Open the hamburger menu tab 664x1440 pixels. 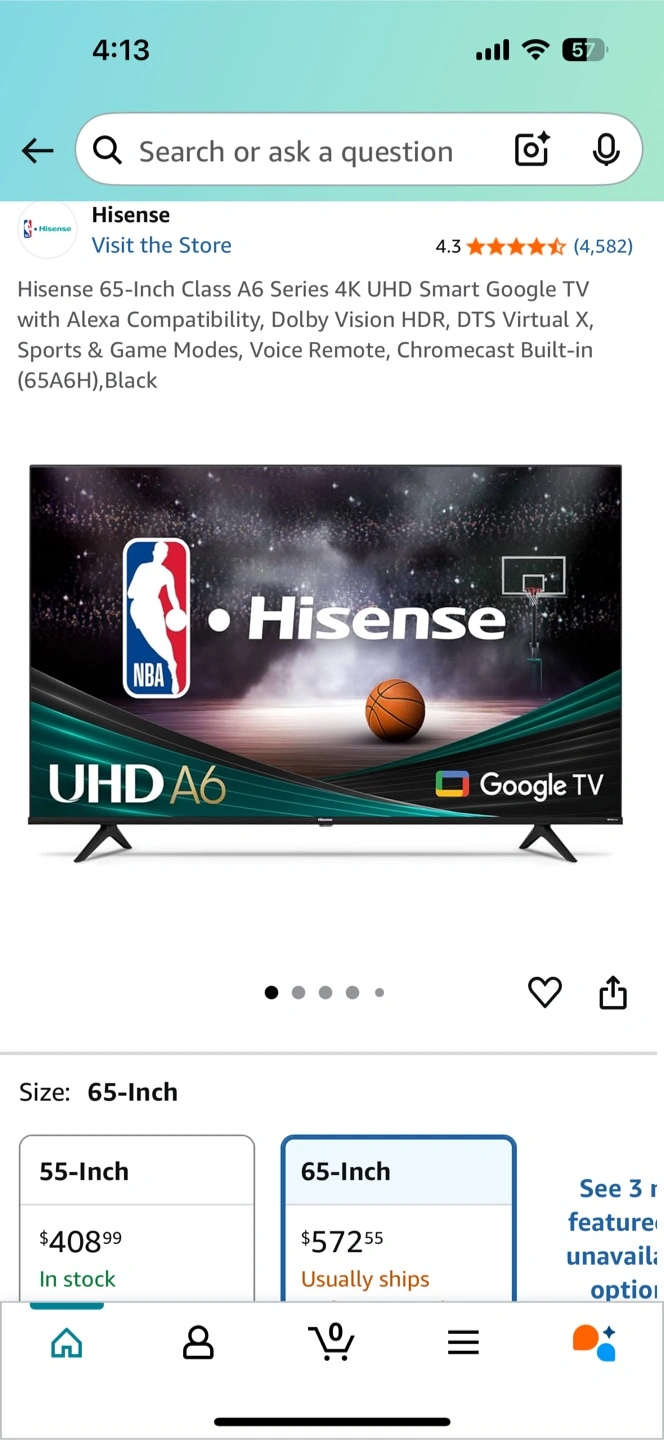click(x=463, y=1342)
